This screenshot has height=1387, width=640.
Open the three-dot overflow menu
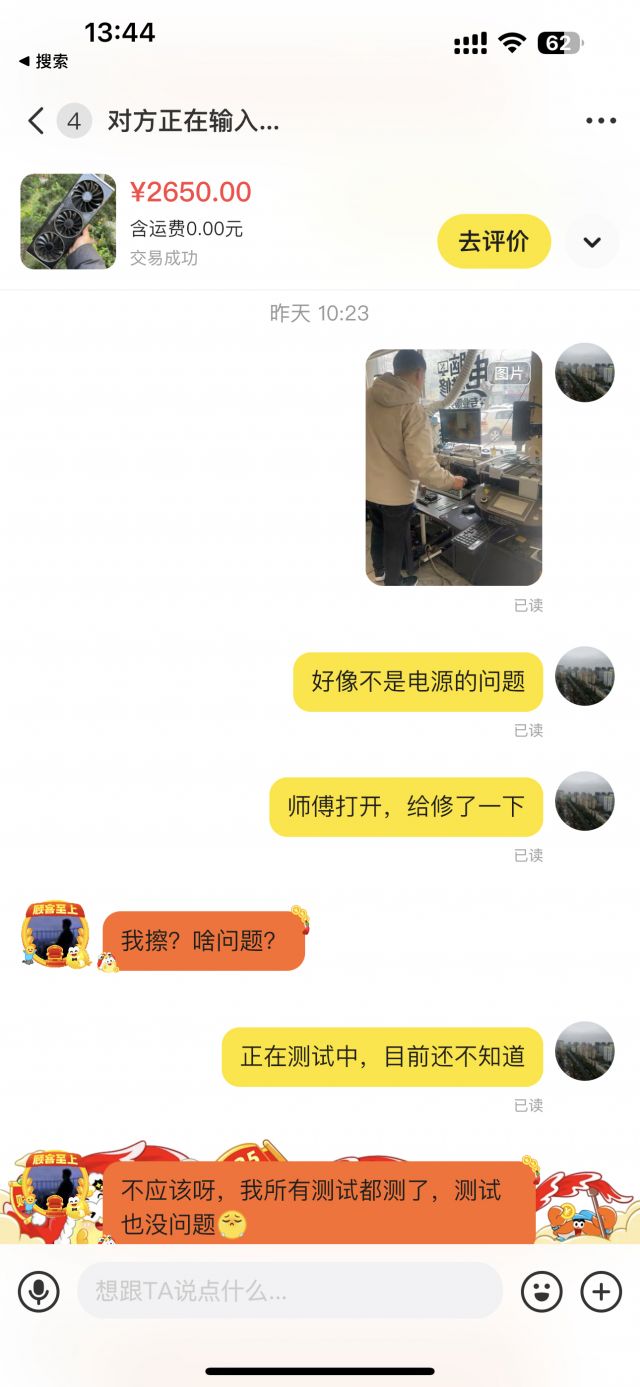pyautogui.click(x=600, y=121)
